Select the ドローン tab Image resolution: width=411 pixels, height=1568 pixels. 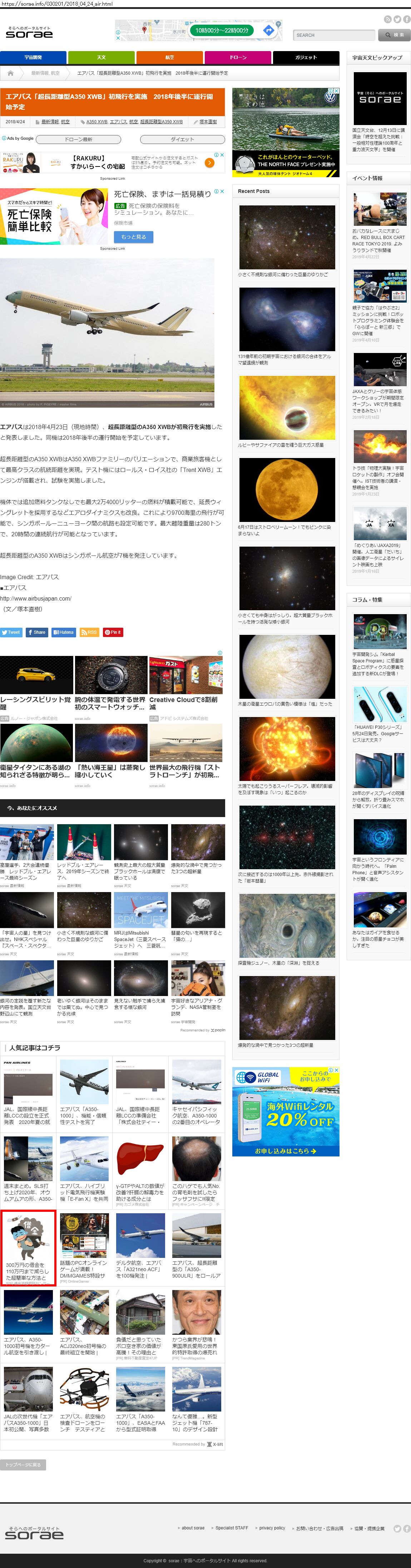click(238, 57)
